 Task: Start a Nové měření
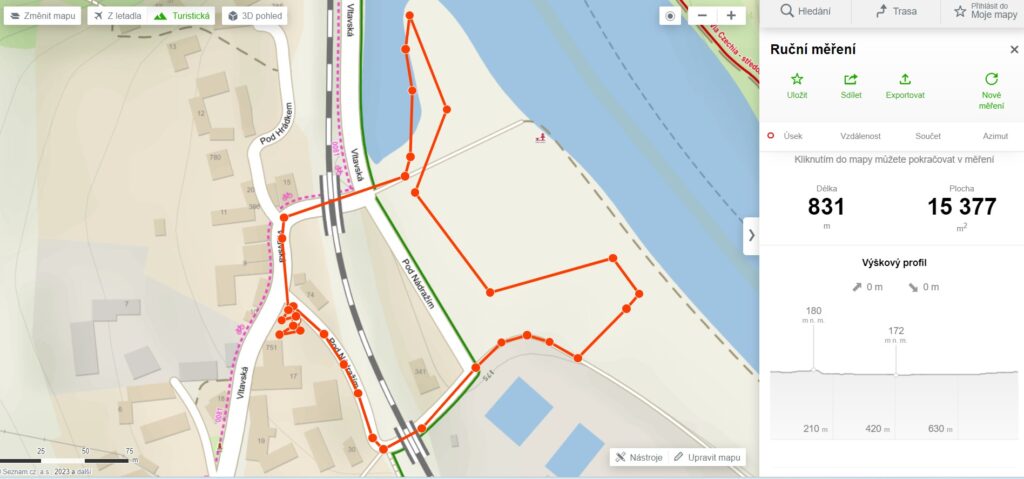tap(991, 89)
